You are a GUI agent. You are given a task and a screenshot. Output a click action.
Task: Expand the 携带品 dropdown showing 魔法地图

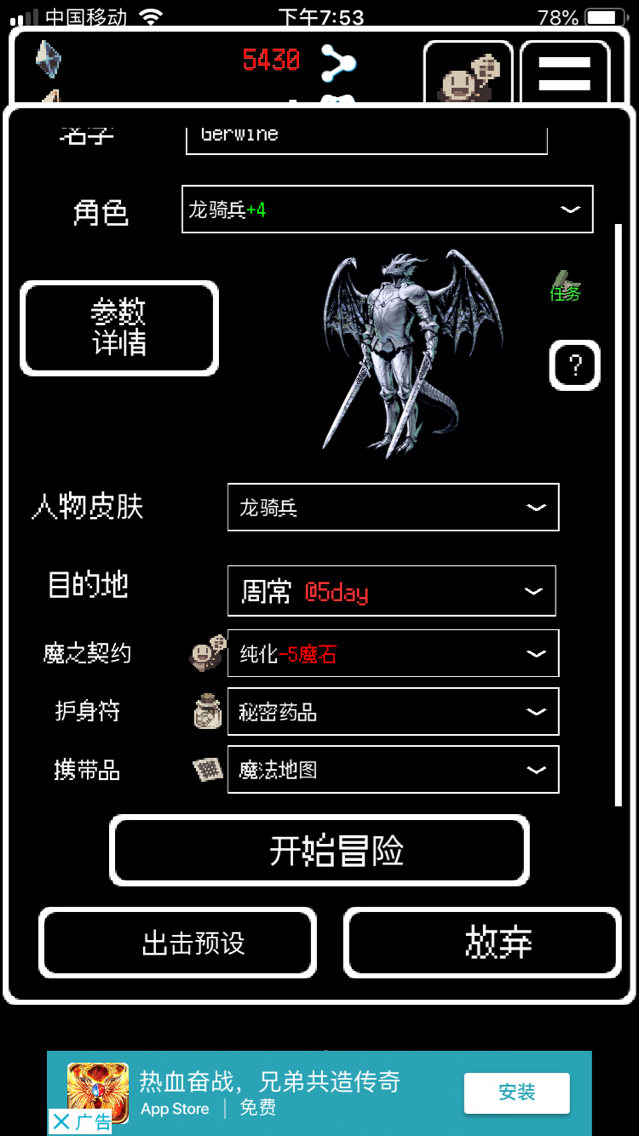[x=393, y=770]
